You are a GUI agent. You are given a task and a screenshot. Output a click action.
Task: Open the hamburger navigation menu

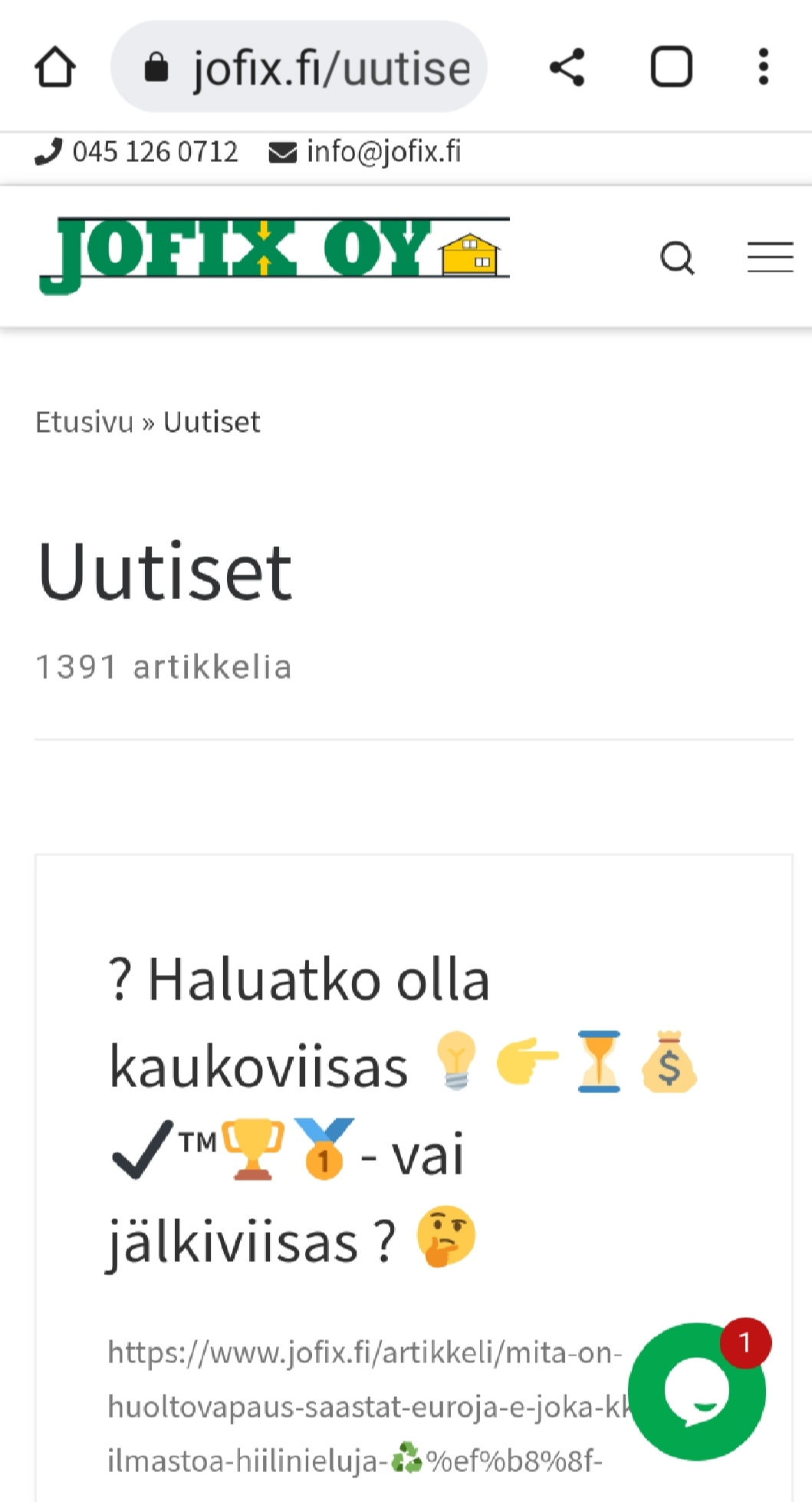tap(770, 257)
